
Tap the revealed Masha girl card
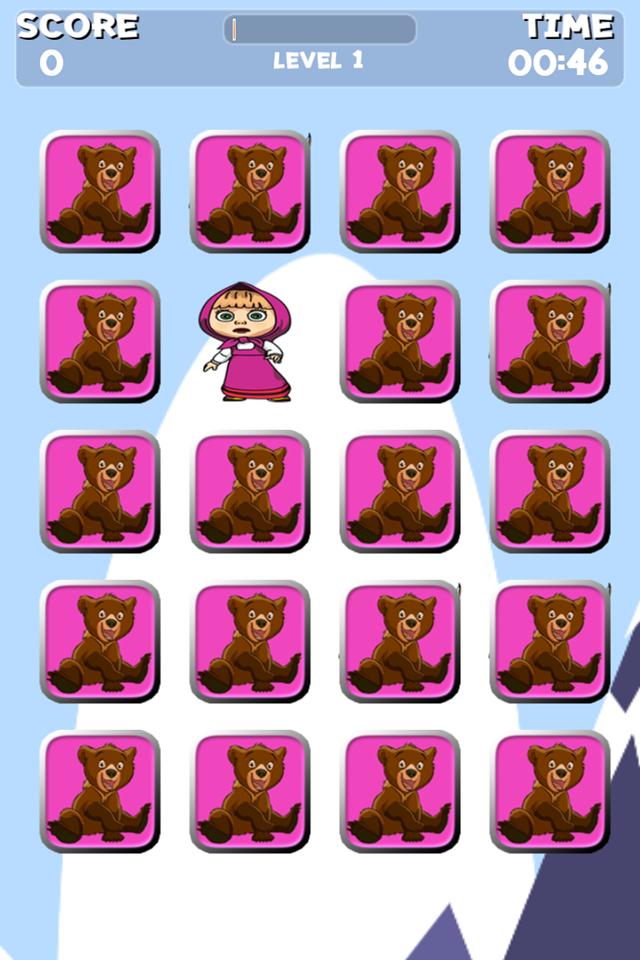point(245,343)
